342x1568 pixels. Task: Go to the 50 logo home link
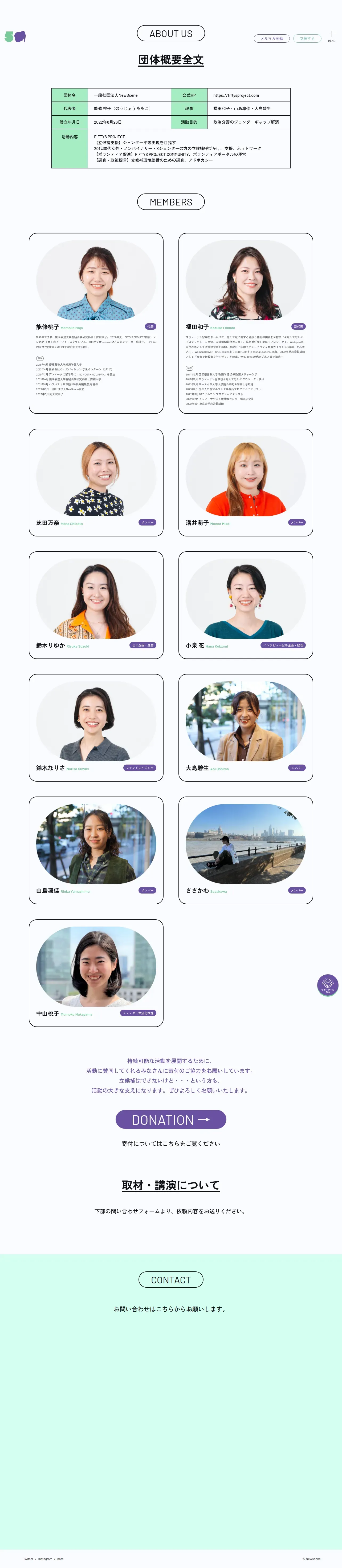15,37
